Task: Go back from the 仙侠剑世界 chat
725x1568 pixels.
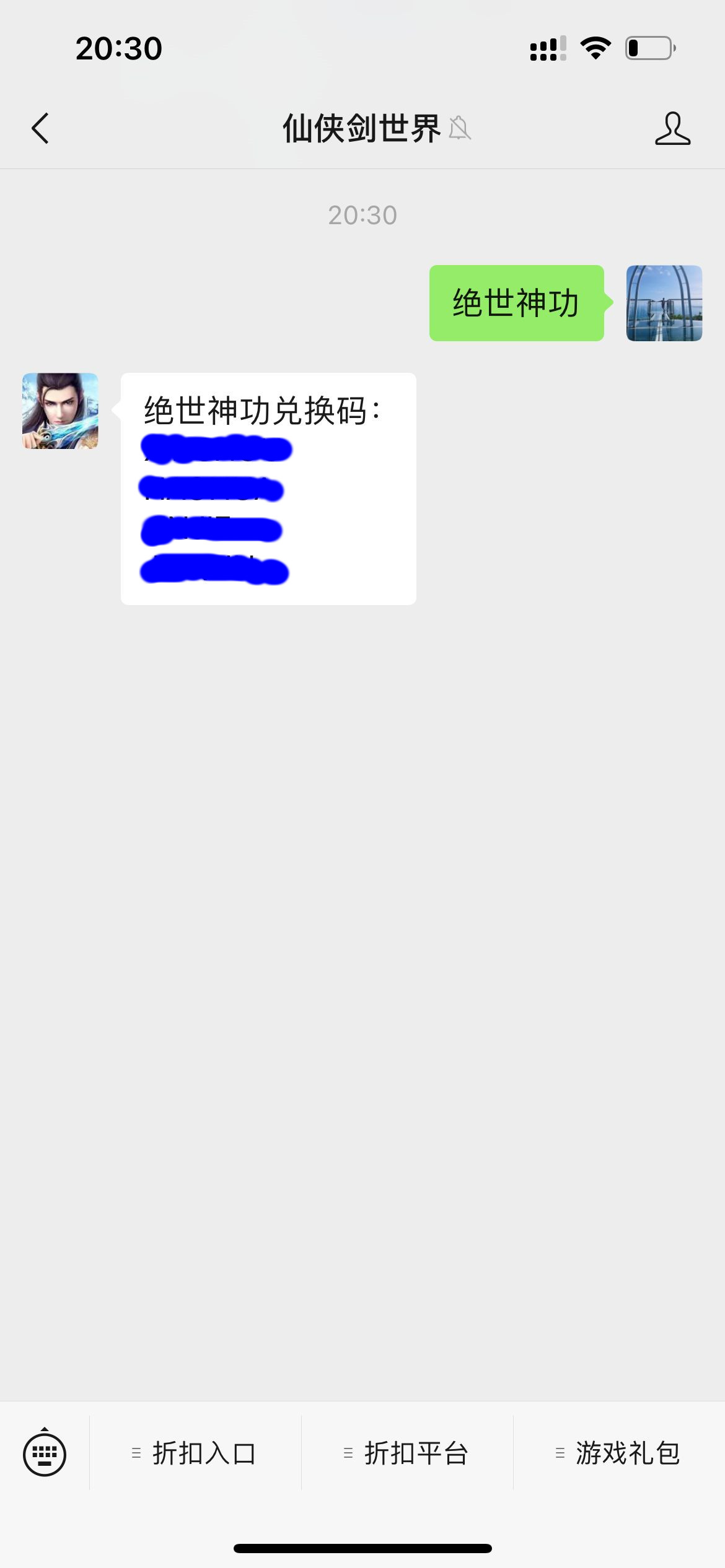Action: (40, 128)
